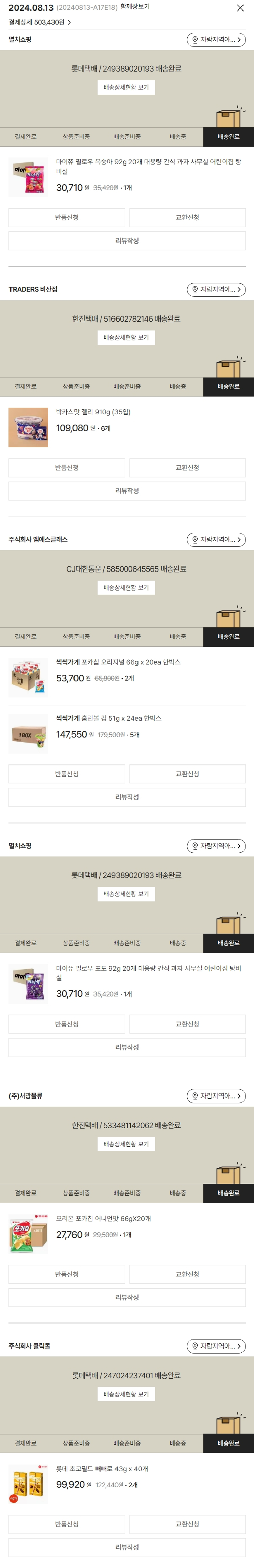View delivery status for 한진택배 533481142062

pyautogui.click(x=126, y=1144)
